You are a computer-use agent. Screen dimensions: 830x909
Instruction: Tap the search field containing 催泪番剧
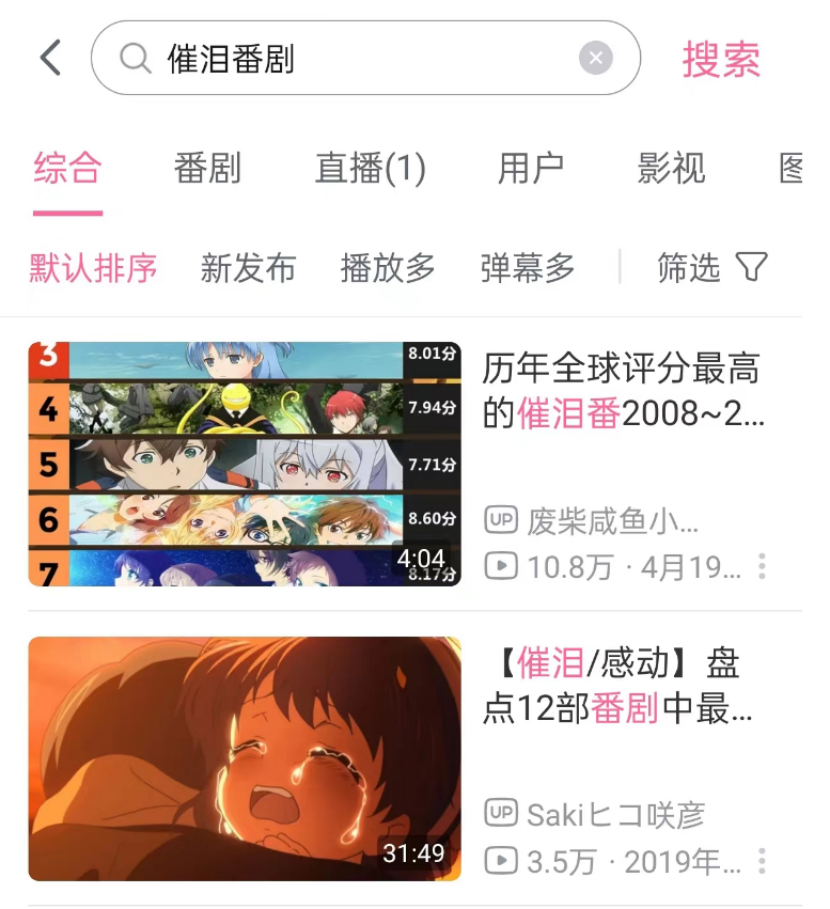point(360,59)
